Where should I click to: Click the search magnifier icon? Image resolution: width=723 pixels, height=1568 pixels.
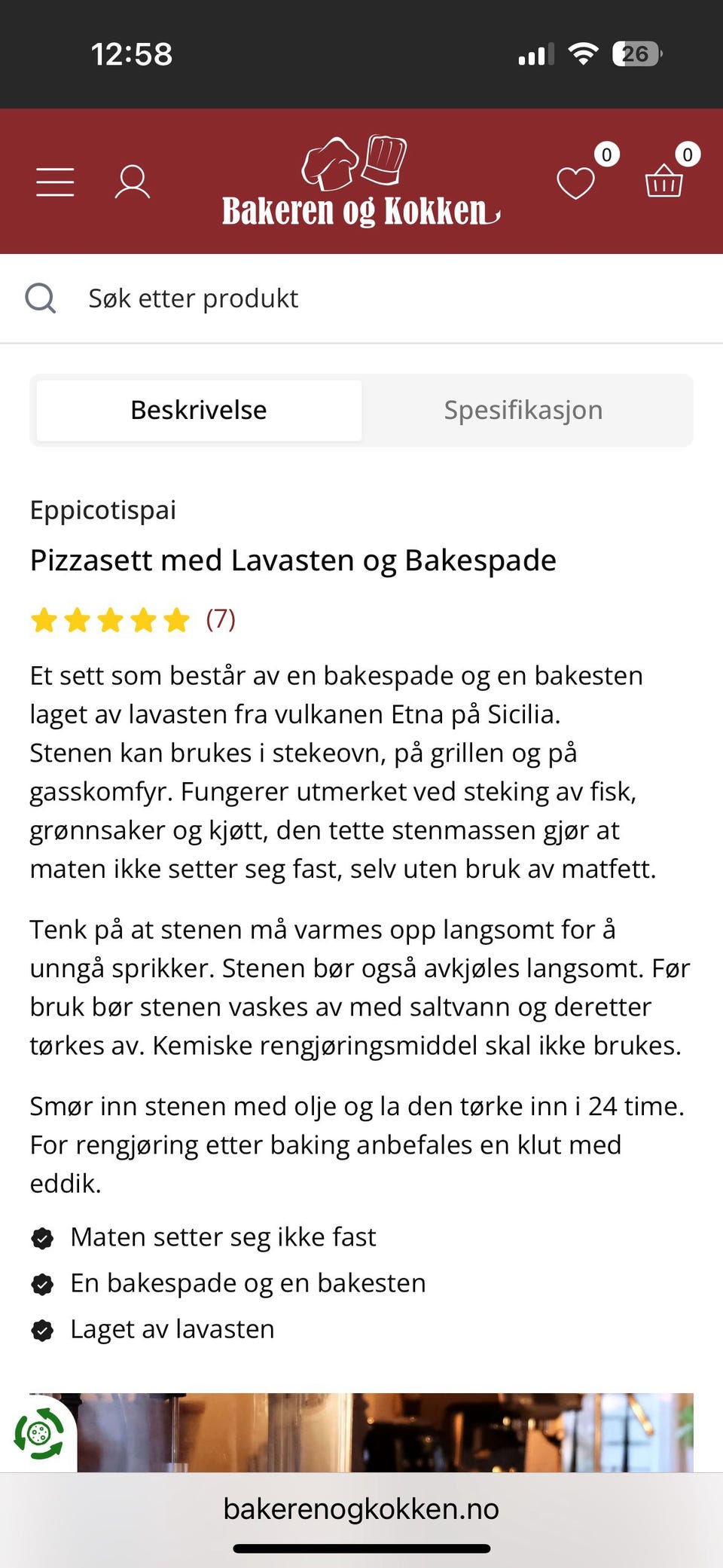pos(41,297)
